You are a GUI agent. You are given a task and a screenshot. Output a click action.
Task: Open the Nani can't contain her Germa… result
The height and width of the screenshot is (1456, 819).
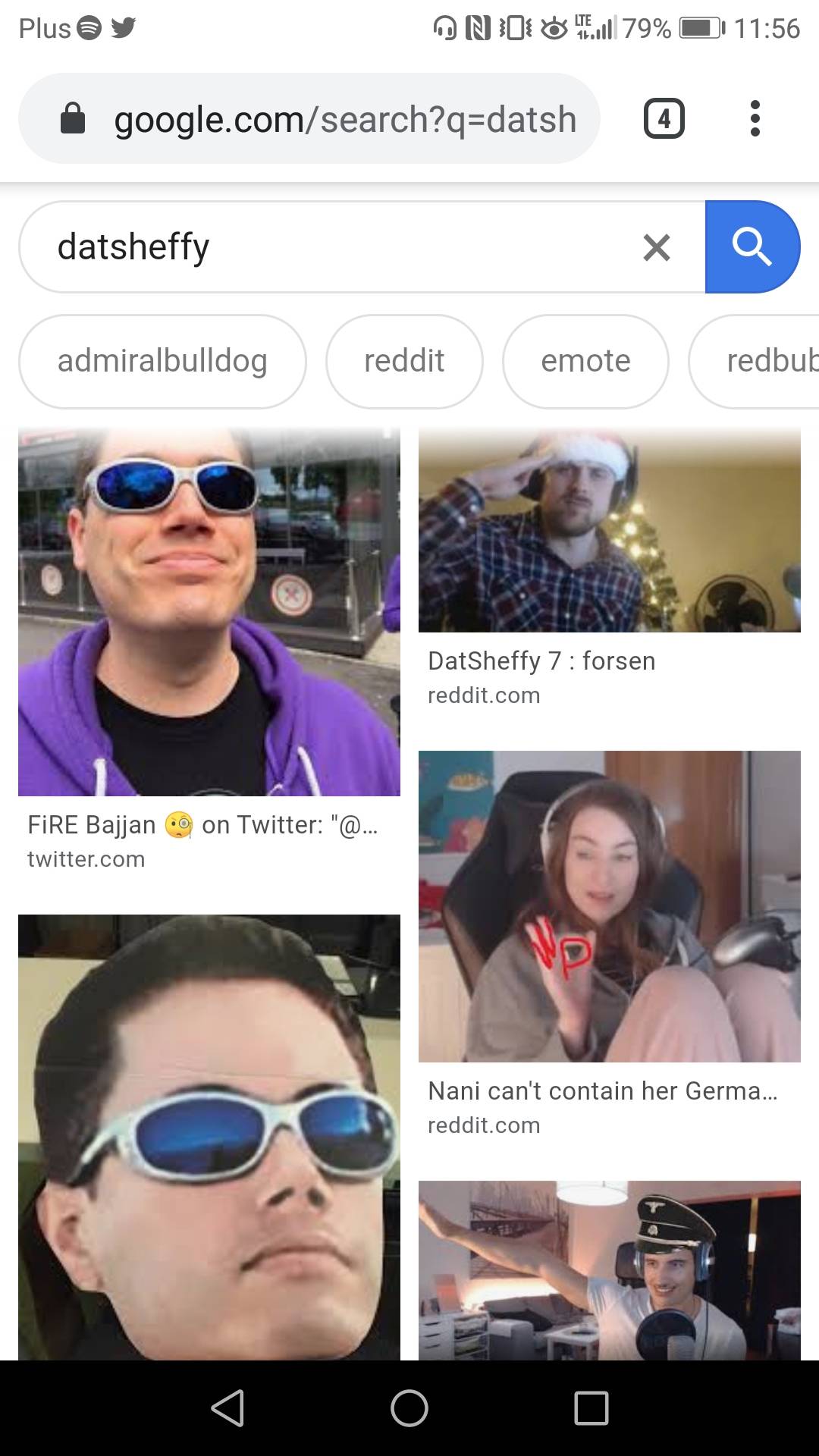(609, 906)
